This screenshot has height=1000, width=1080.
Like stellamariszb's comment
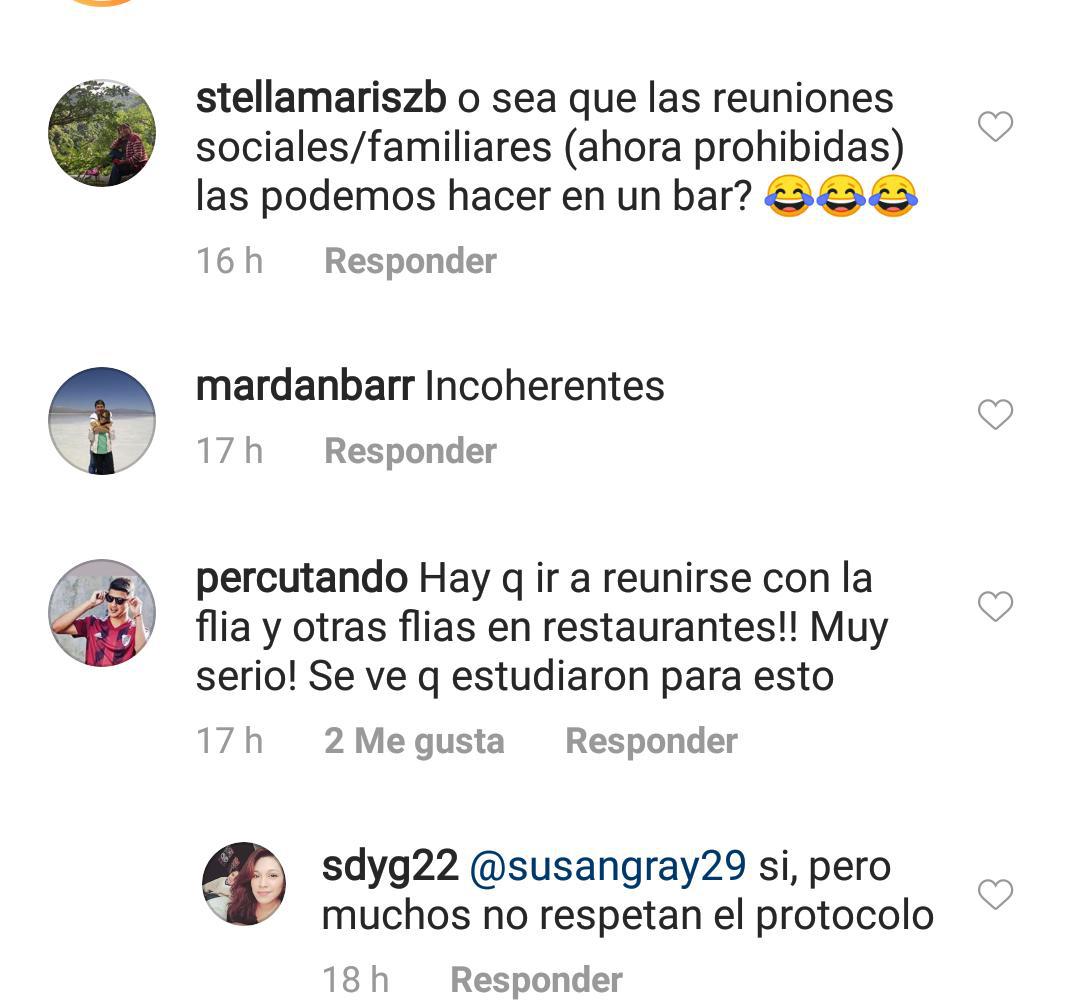point(995,127)
